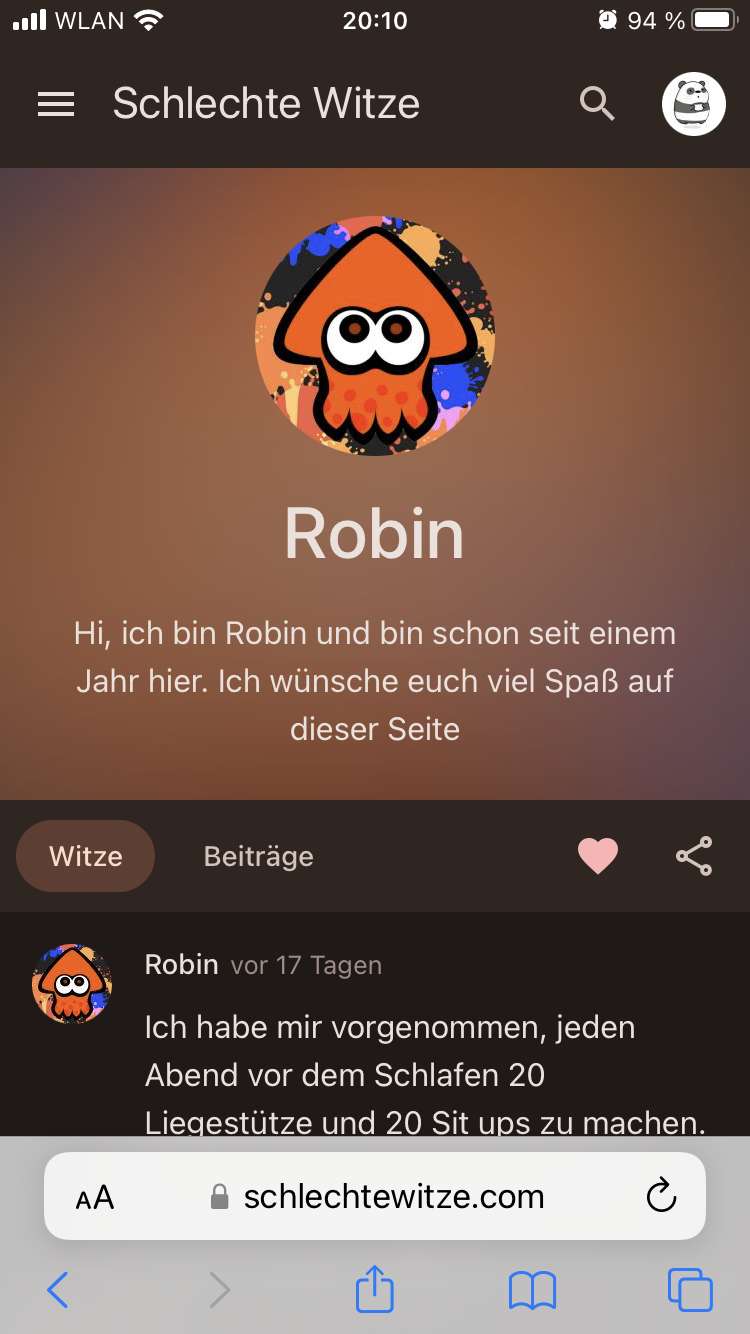Open Safari's share sheet
The height and width of the screenshot is (1334, 750).
(x=375, y=1290)
